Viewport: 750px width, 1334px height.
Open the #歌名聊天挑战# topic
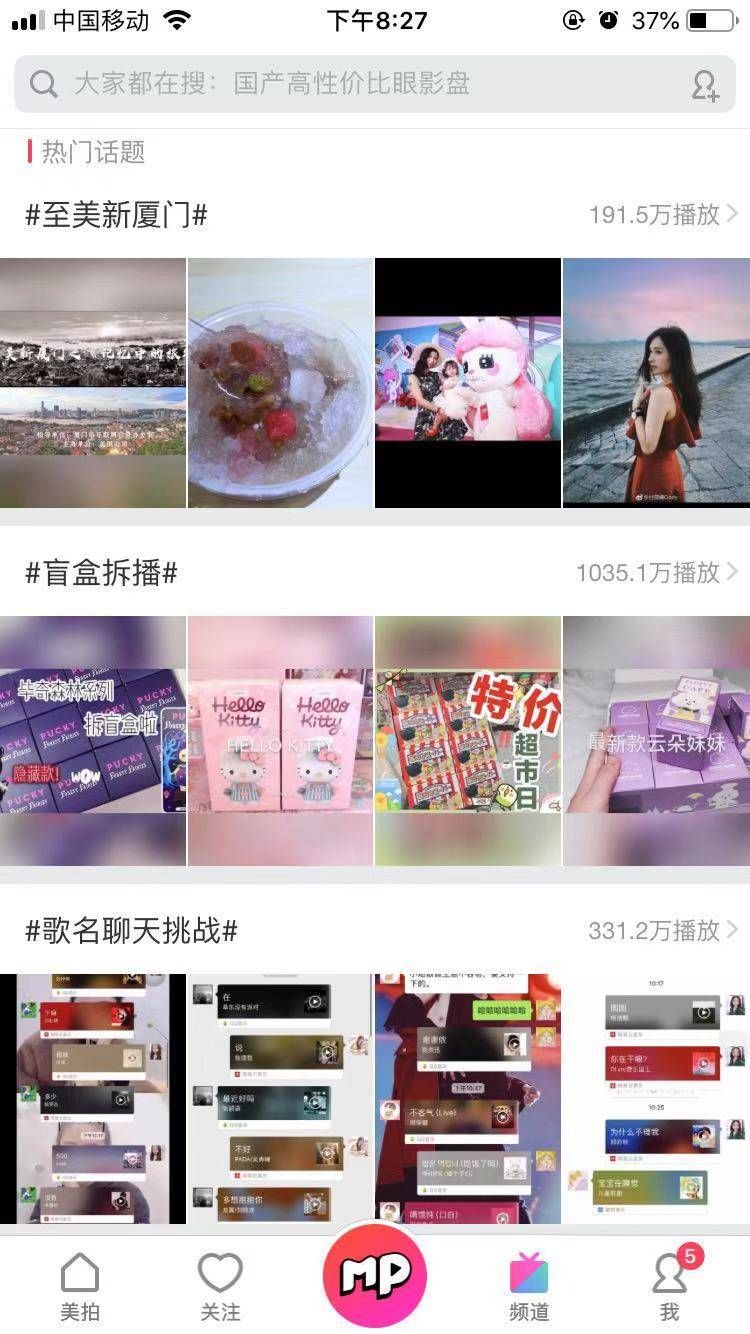[x=132, y=931]
